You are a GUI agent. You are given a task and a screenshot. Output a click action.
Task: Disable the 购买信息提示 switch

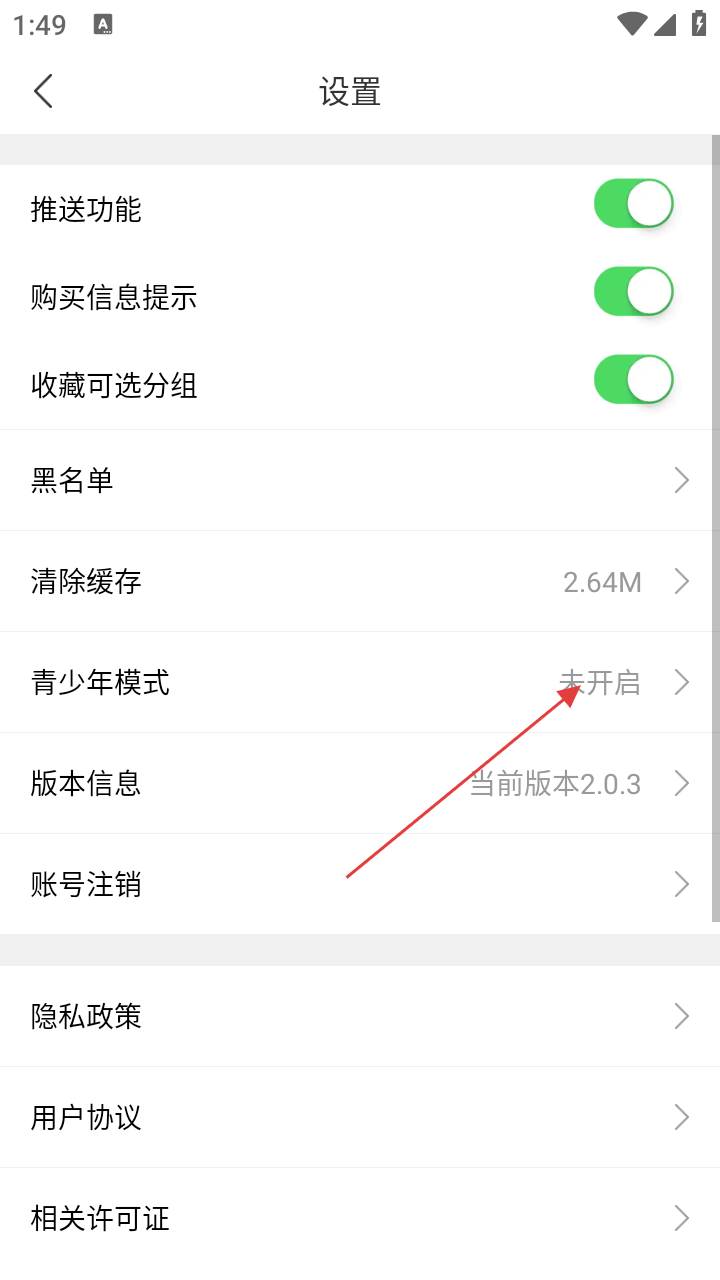click(633, 292)
